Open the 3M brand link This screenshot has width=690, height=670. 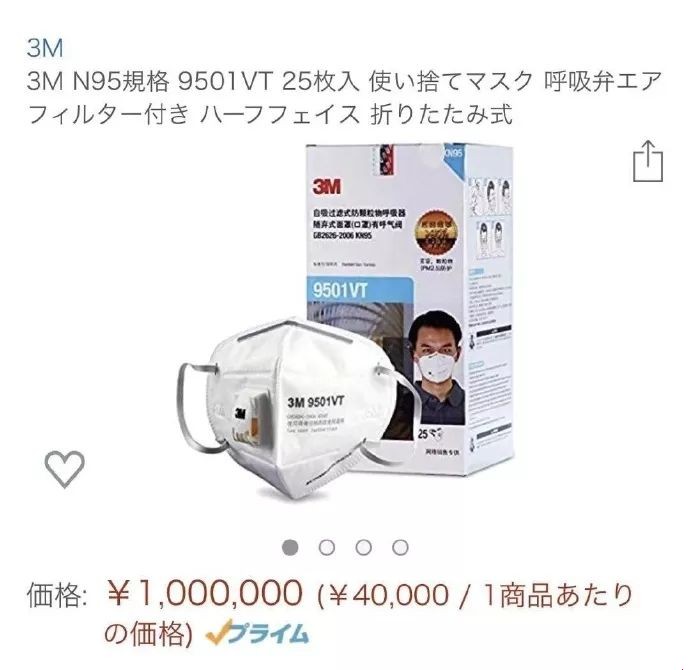[x=43, y=49]
